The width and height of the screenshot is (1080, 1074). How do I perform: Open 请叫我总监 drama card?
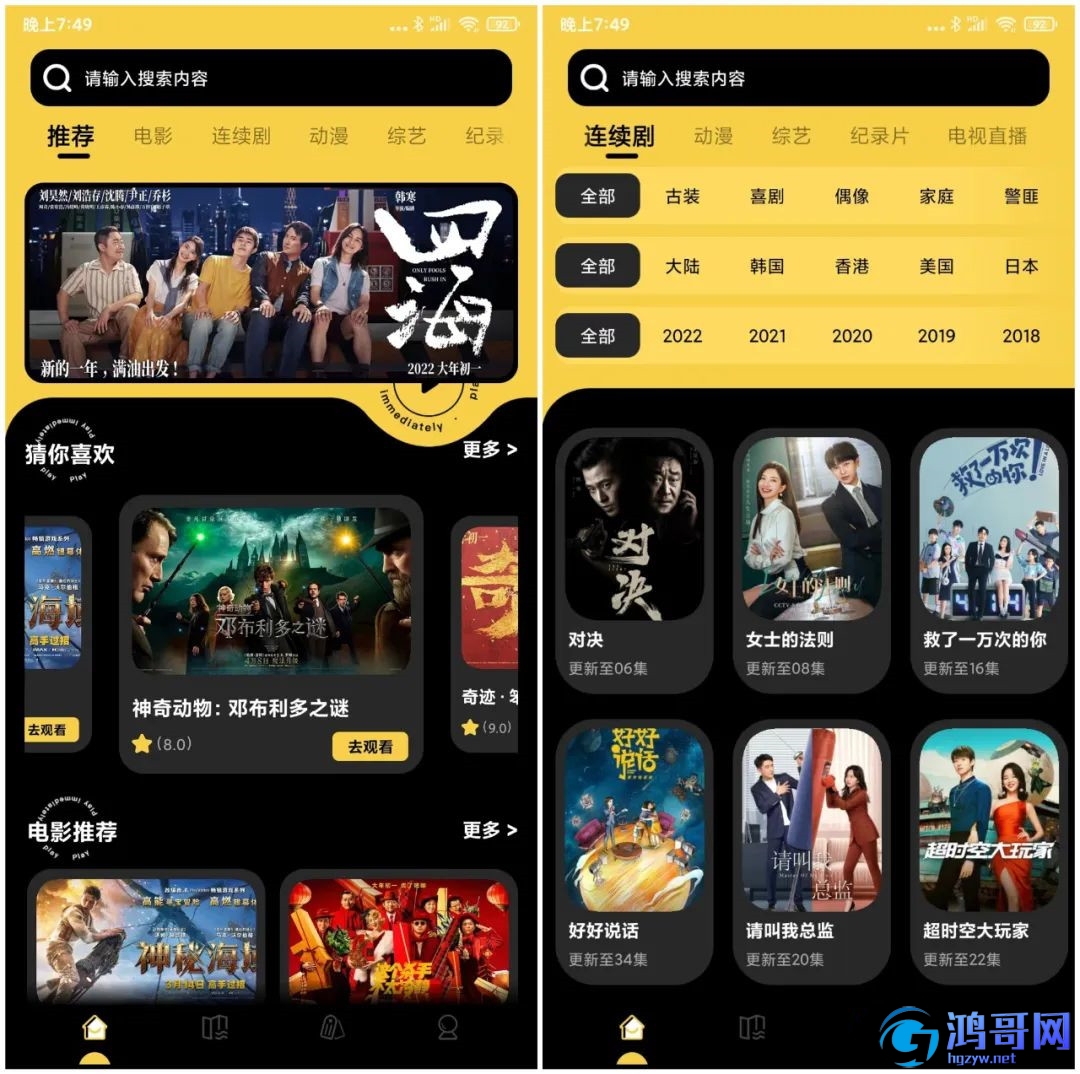[811, 850]
